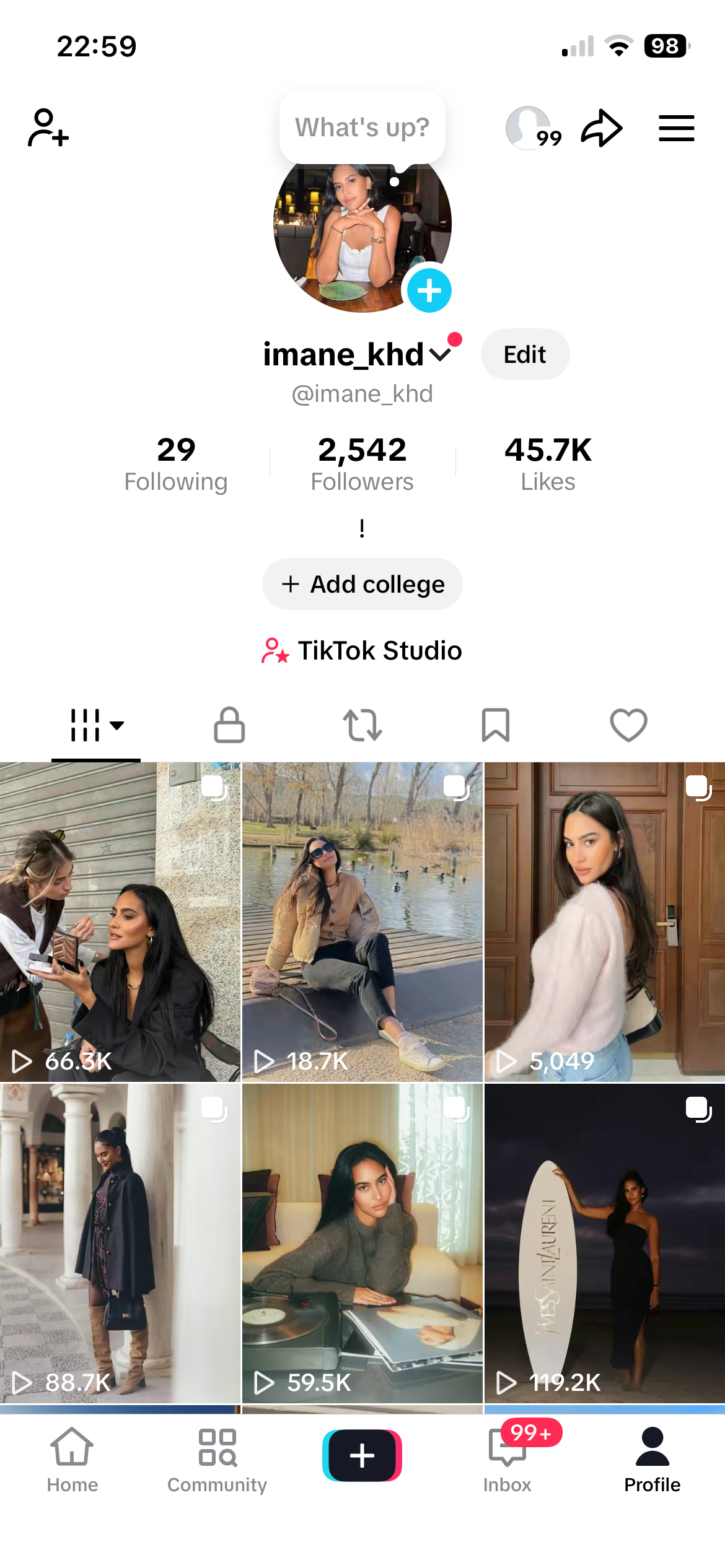
Task: Create a new post with plus button
Action: [x=362, y=1455]
